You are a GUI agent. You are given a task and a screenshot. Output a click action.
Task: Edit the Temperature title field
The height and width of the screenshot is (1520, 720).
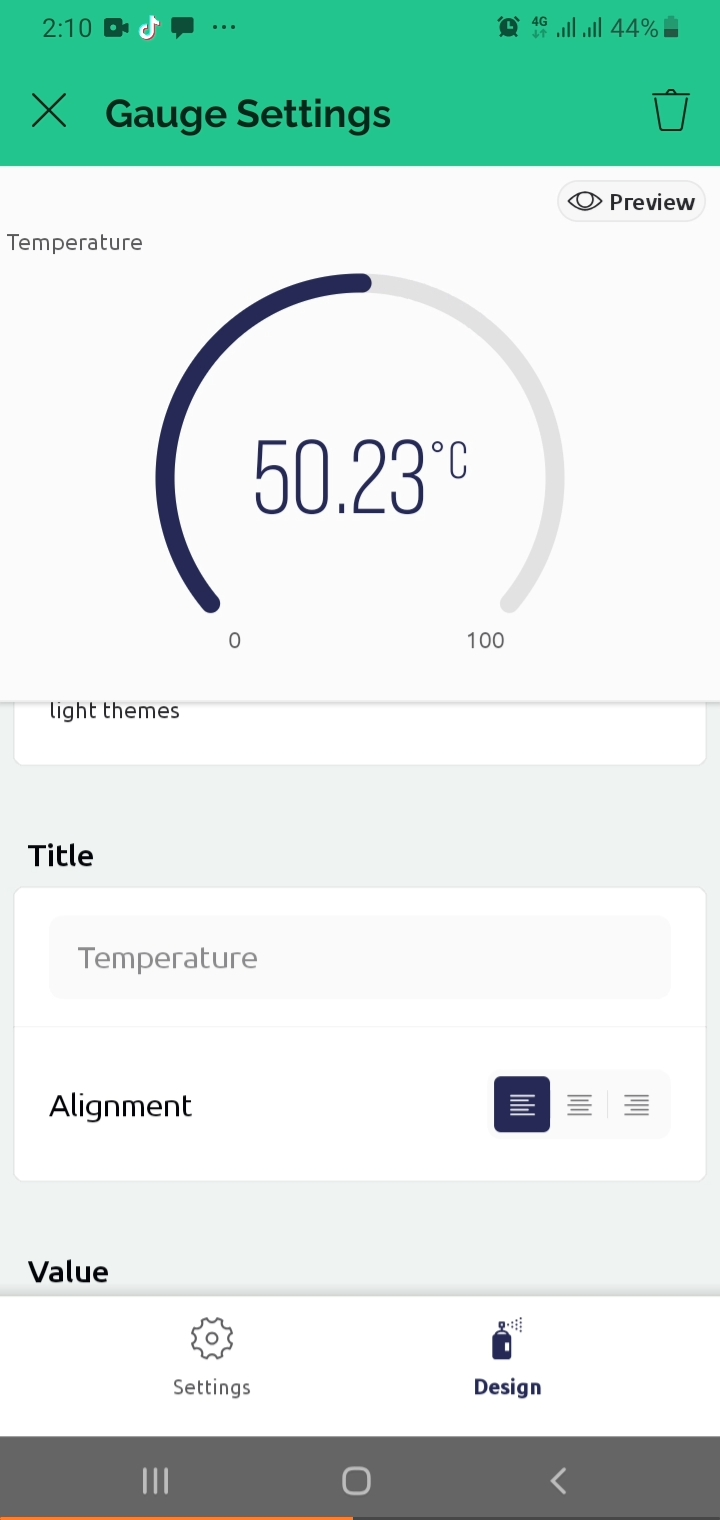pyautogui.click(x=359, y=958)
